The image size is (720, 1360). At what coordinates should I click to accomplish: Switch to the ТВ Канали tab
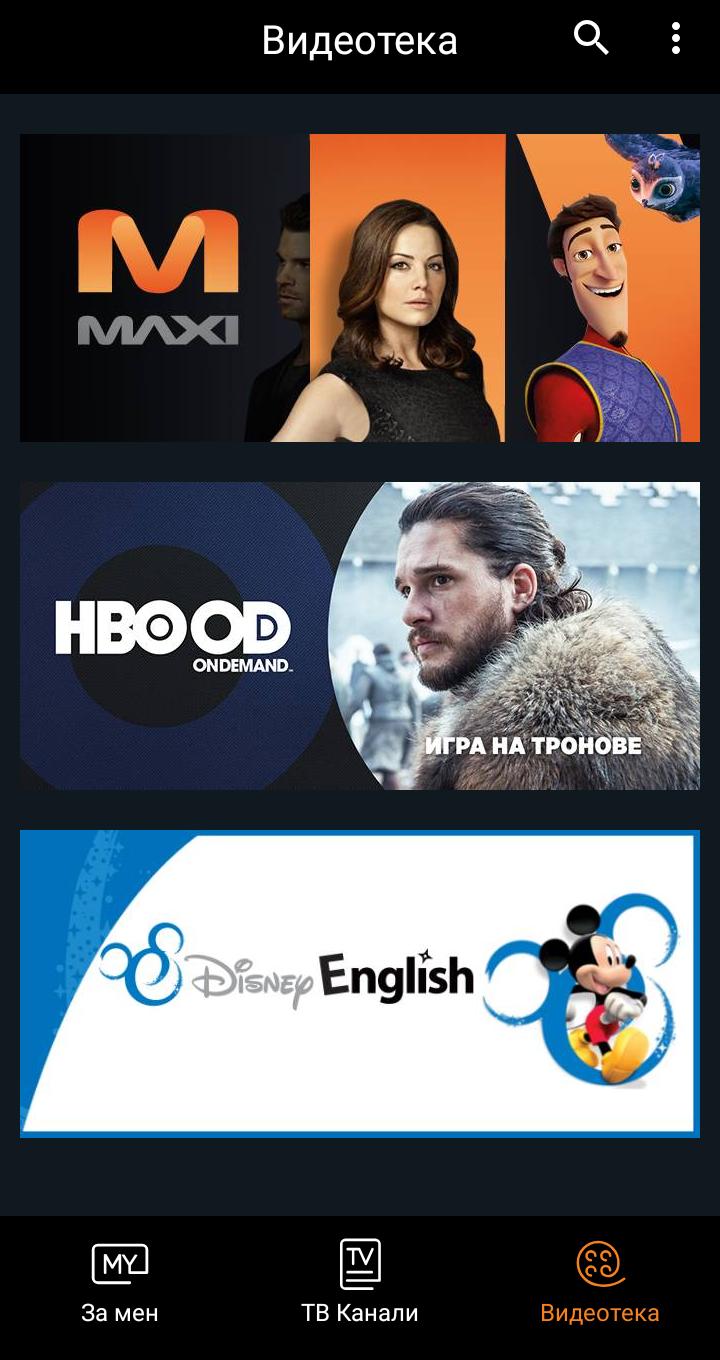[x=360, y=1284]
